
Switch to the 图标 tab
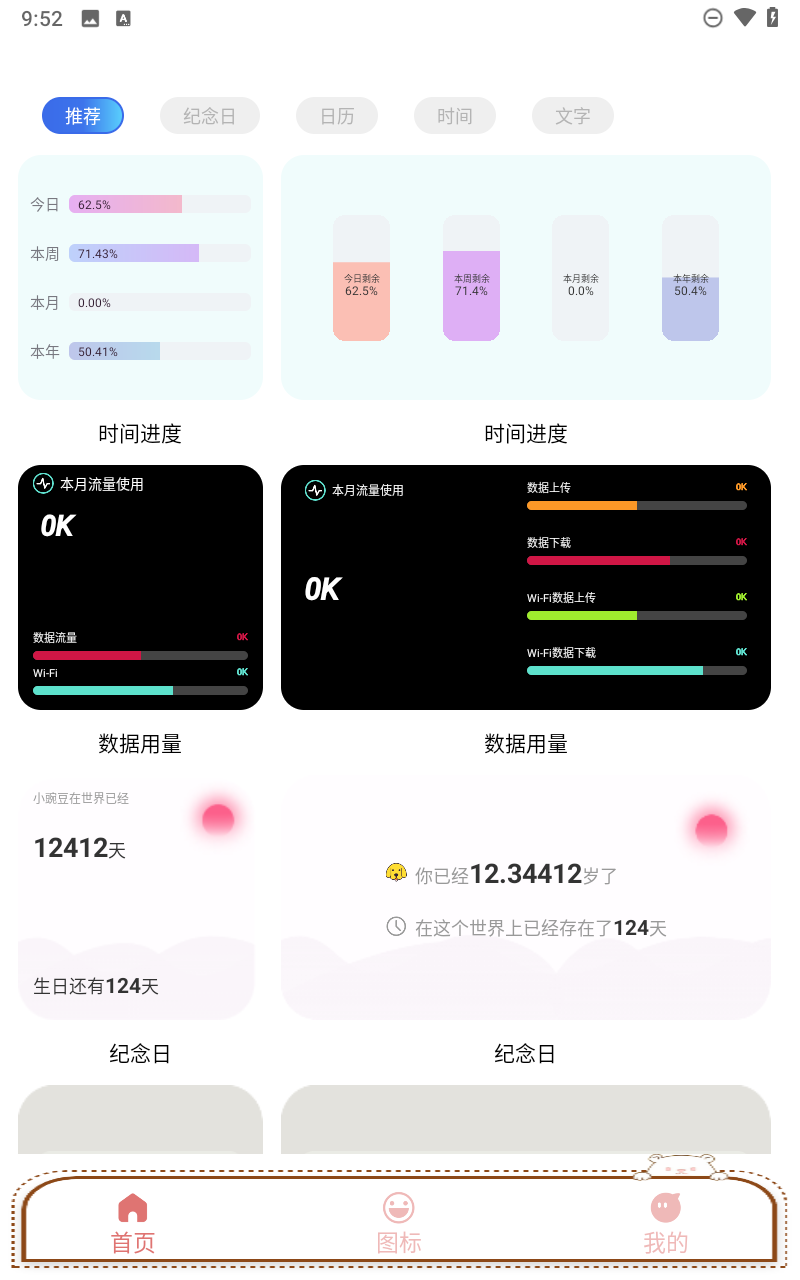tap(399, 1222)
